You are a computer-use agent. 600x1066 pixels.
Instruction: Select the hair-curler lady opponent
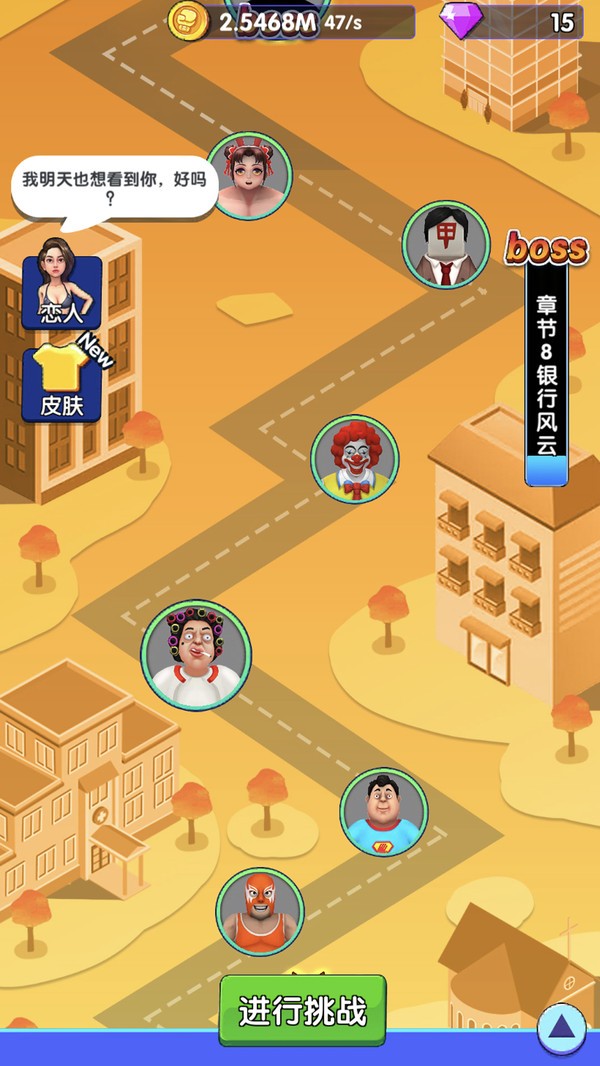pos(196,655)
